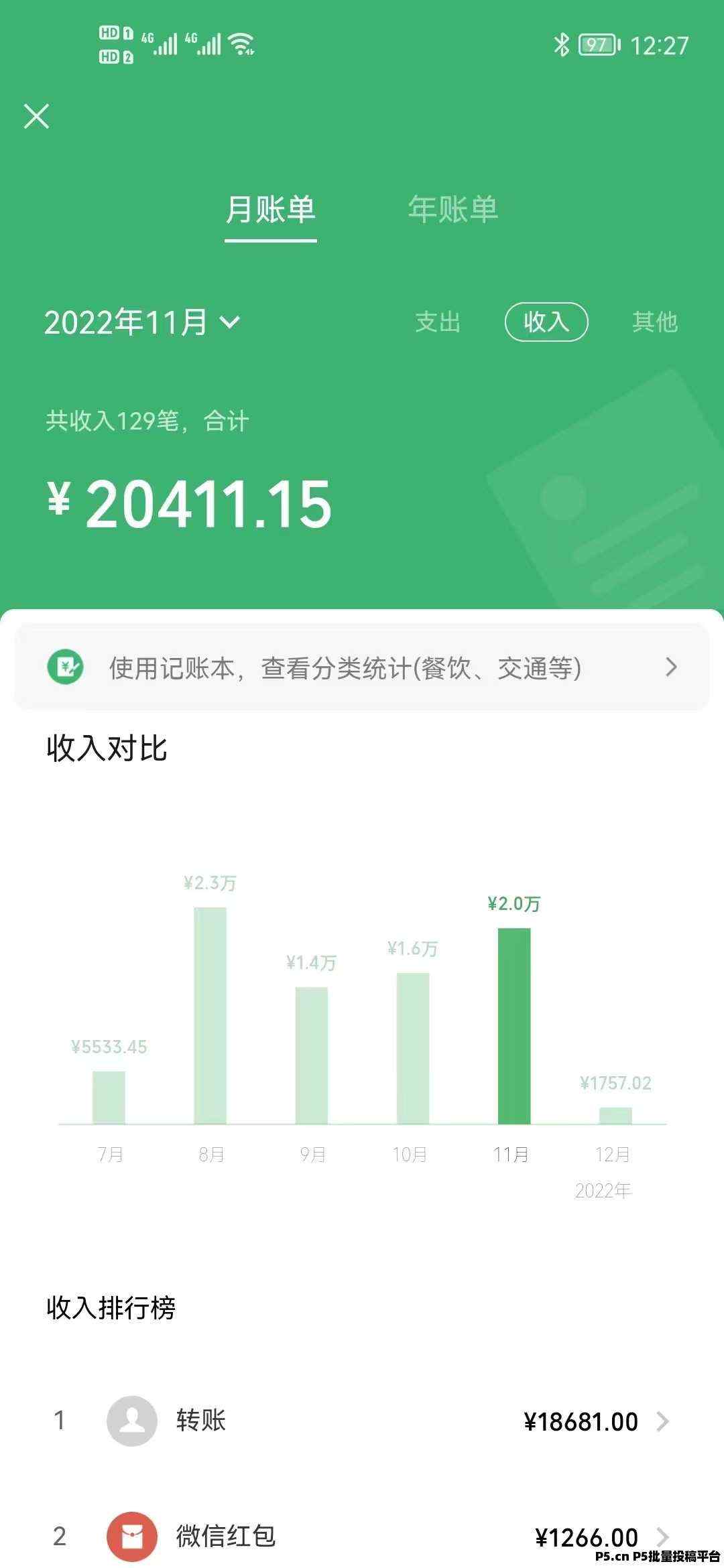Switch to the 支出 filter
The image size is (724, 1568).
click(438, 322)
